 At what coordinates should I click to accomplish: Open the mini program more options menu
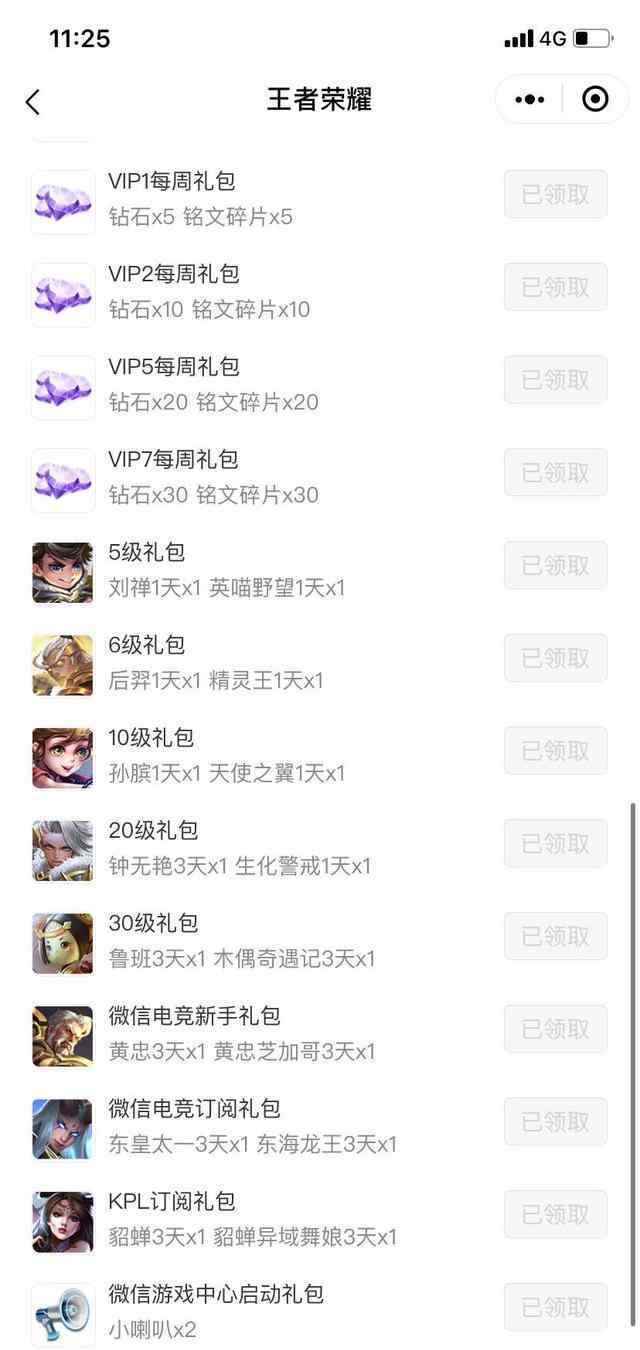[529, 100]
